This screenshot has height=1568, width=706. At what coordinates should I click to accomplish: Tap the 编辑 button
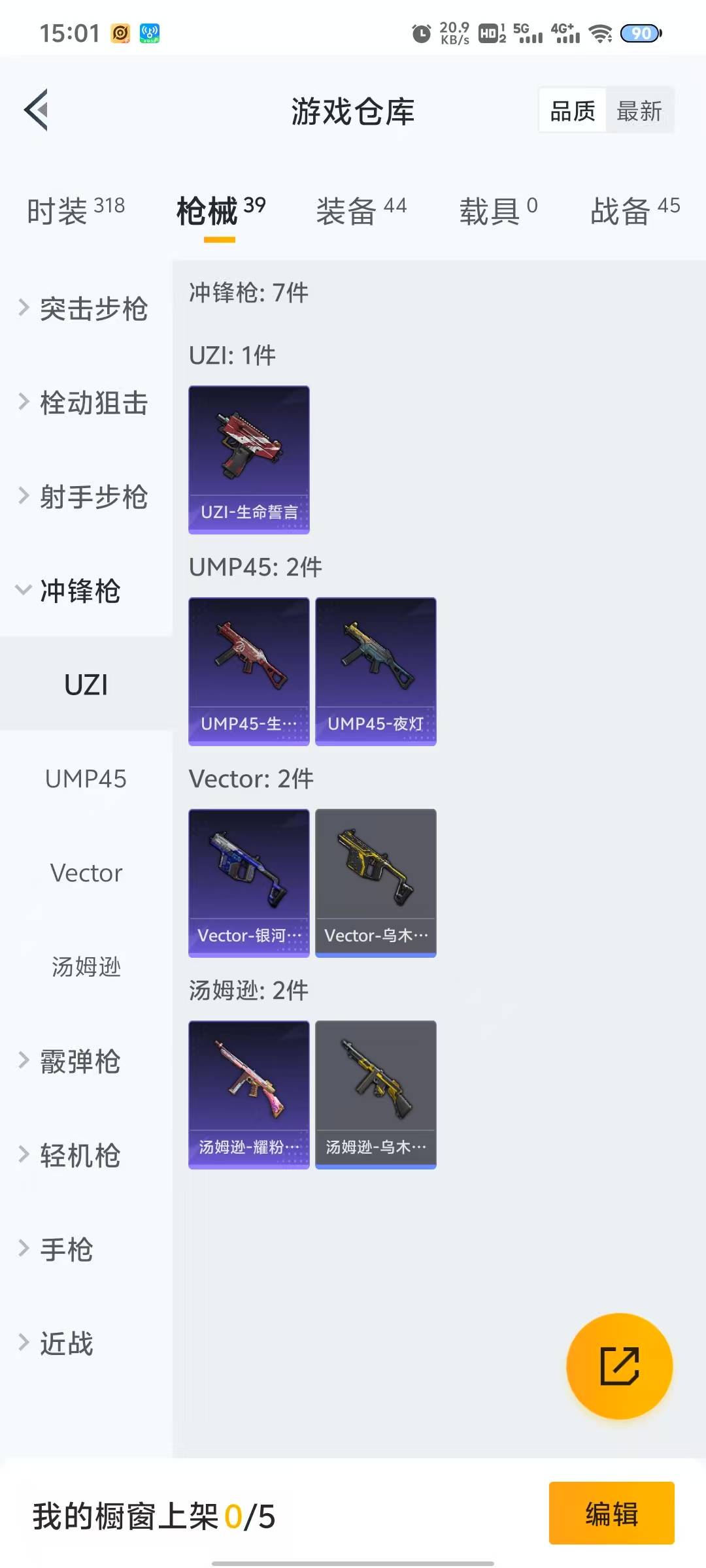[611, 1513]
